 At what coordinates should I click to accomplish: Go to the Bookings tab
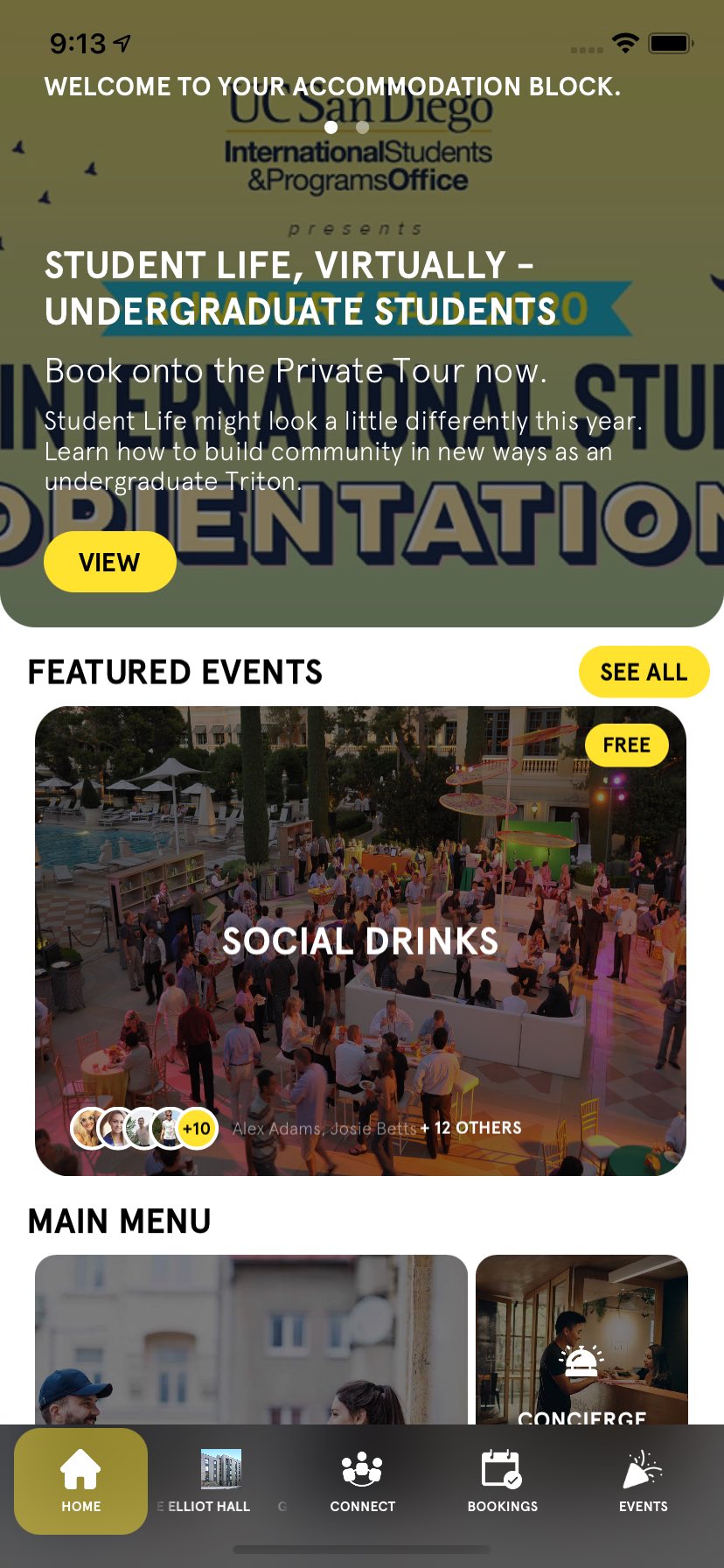tap(502, 1480)
